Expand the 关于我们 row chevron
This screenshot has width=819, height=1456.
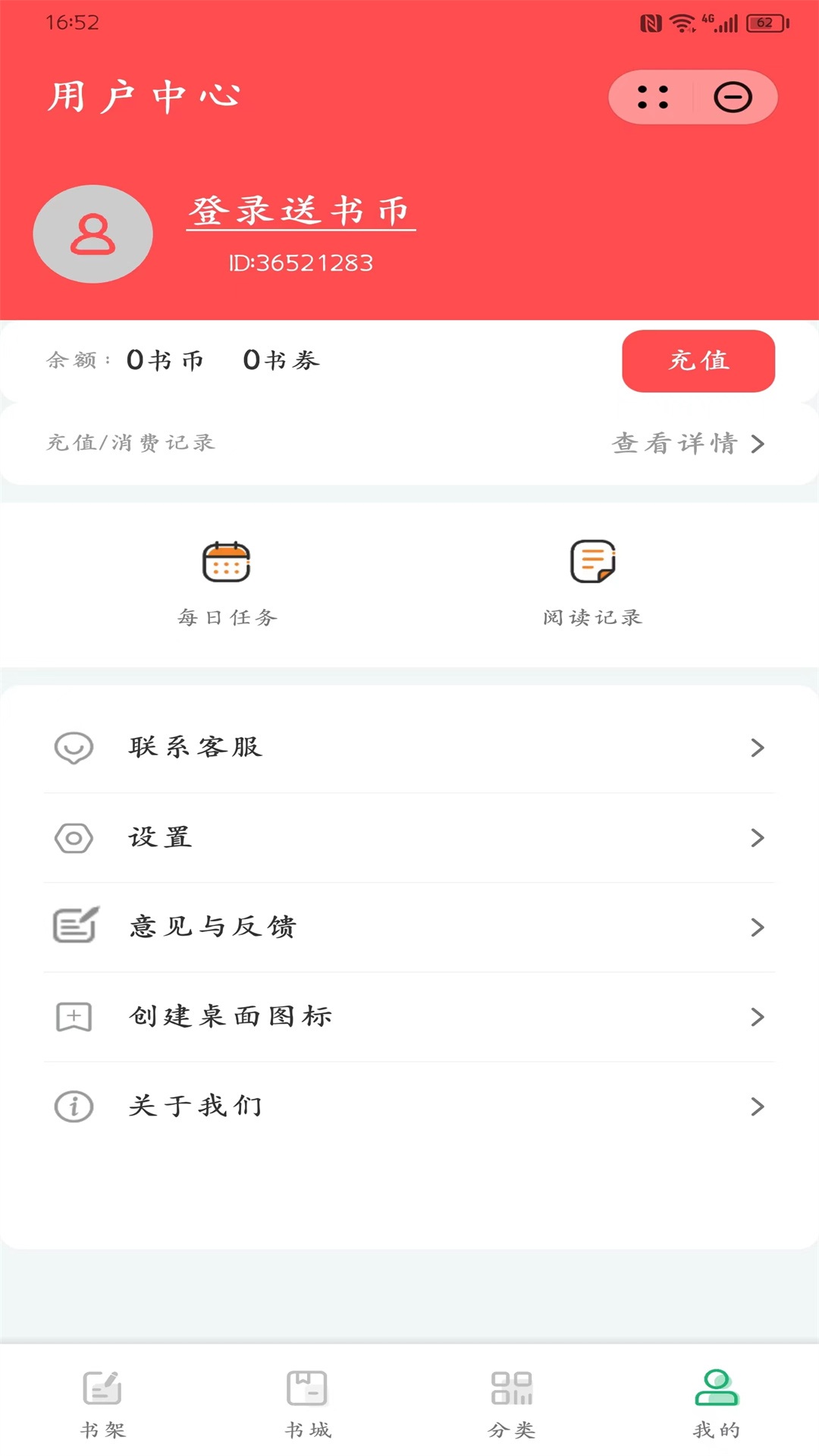click(x=756, y=1106)
